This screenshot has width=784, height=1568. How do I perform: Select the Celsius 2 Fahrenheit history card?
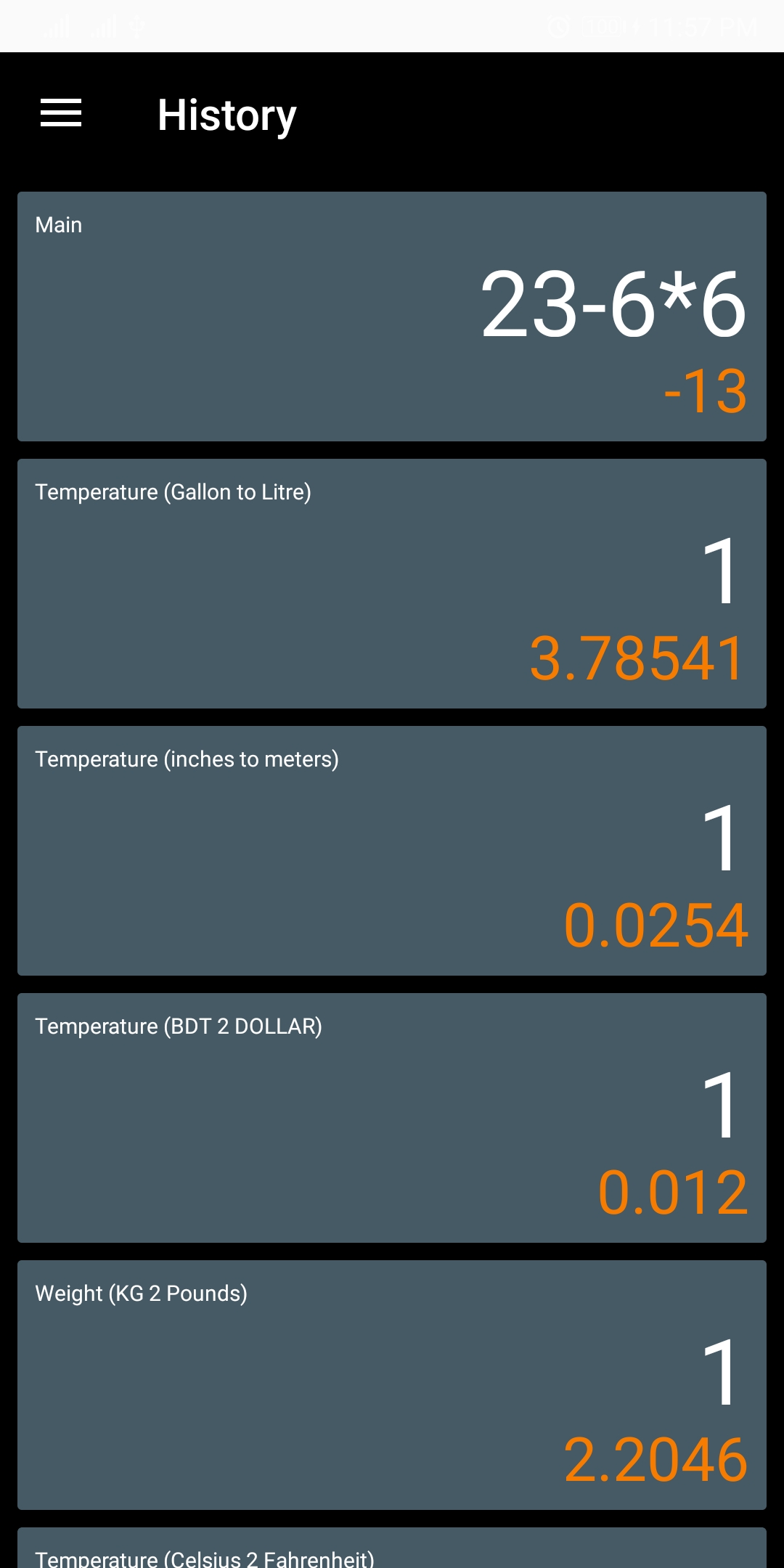coord(392,1548)
